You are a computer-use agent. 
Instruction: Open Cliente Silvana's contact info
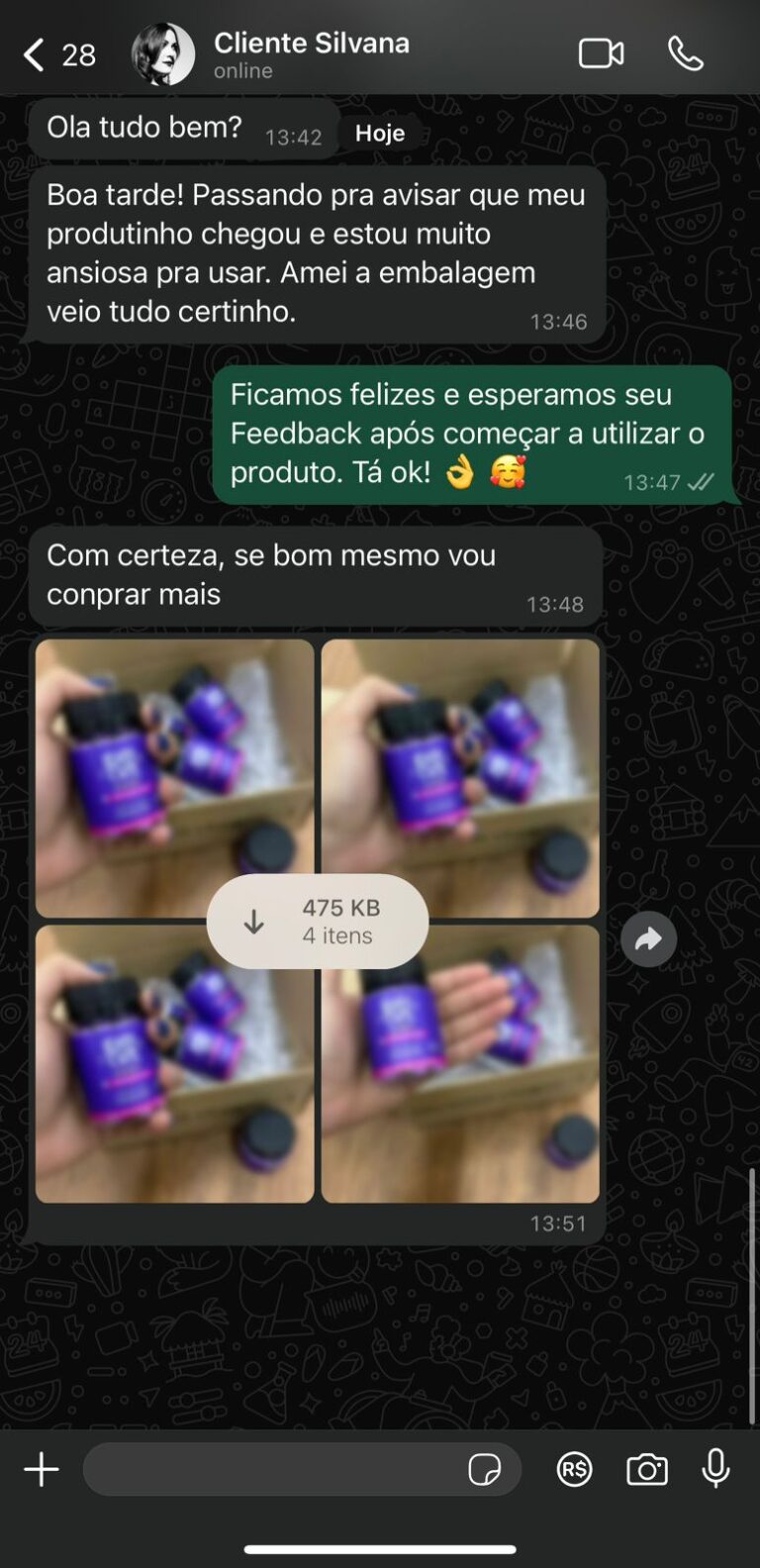coord(311,54)
